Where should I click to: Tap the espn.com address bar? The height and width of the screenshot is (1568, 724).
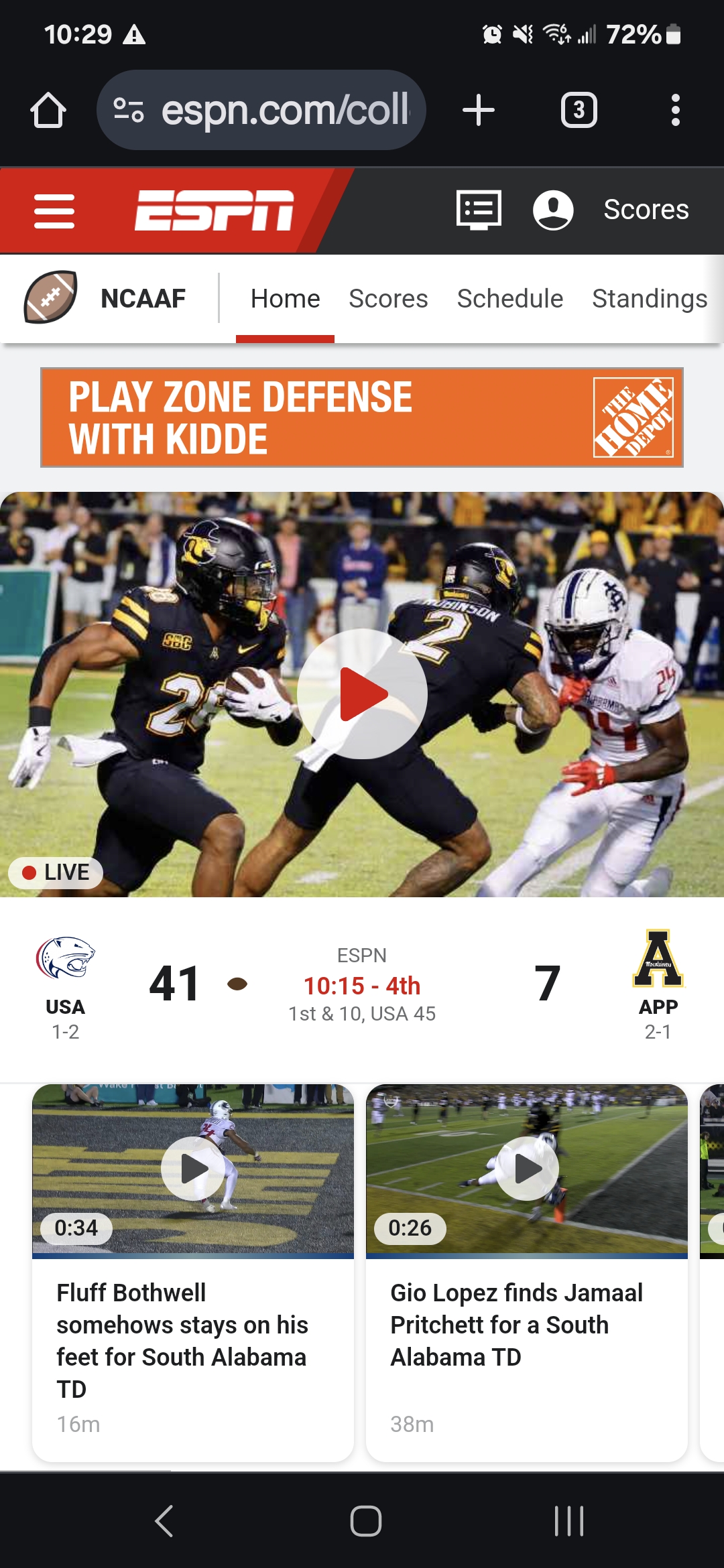pyautogui.click(x=268, y=110)
